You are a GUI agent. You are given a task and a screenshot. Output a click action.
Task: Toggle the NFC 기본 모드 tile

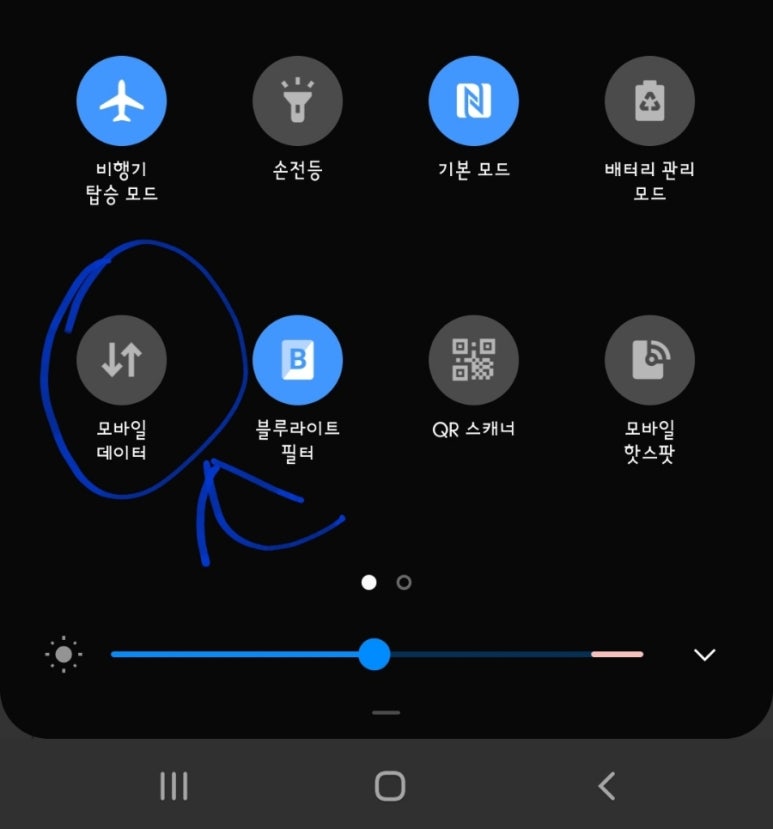(473, 101)
